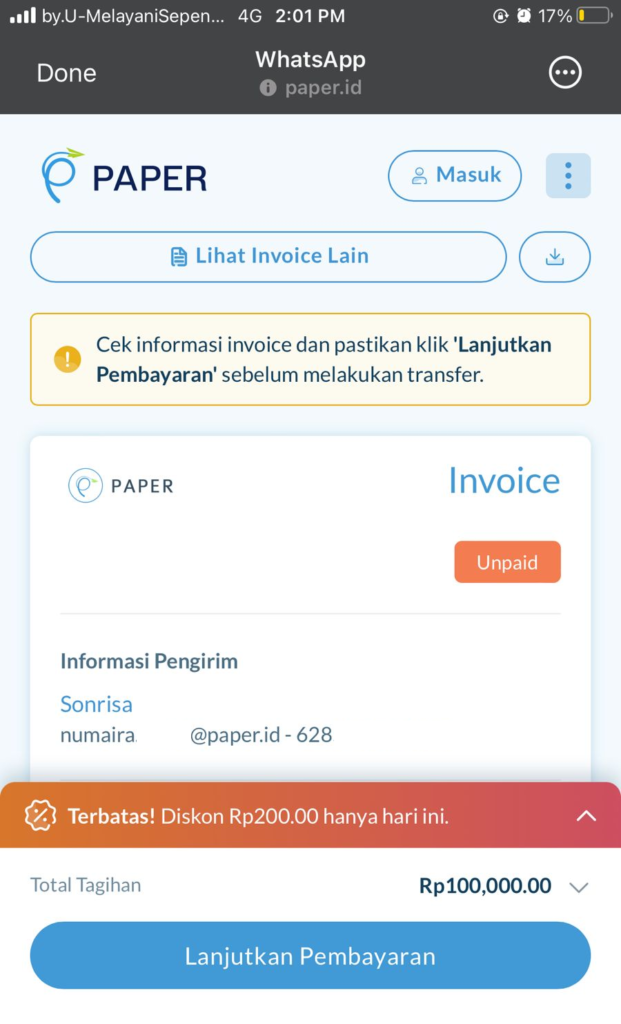Image resolution: width=621 pixels, height=1024 pixels.
Task: Tap the Masuk login button
Action: tap(455, 176)
